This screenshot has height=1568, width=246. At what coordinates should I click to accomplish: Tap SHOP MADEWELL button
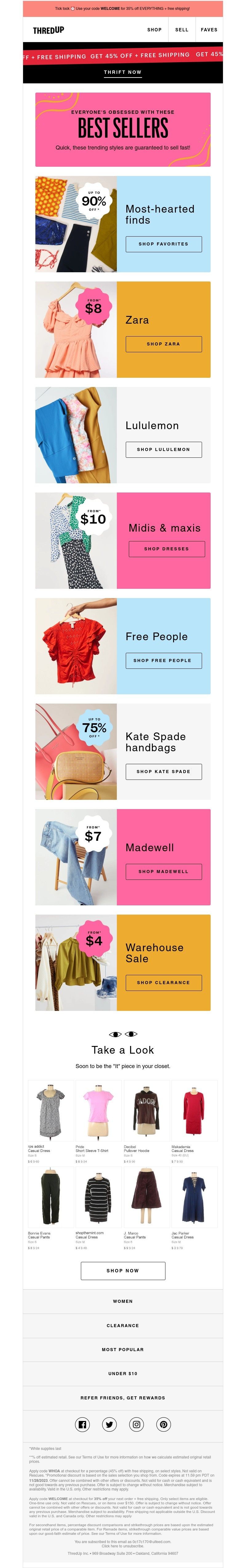coord(163,871)
